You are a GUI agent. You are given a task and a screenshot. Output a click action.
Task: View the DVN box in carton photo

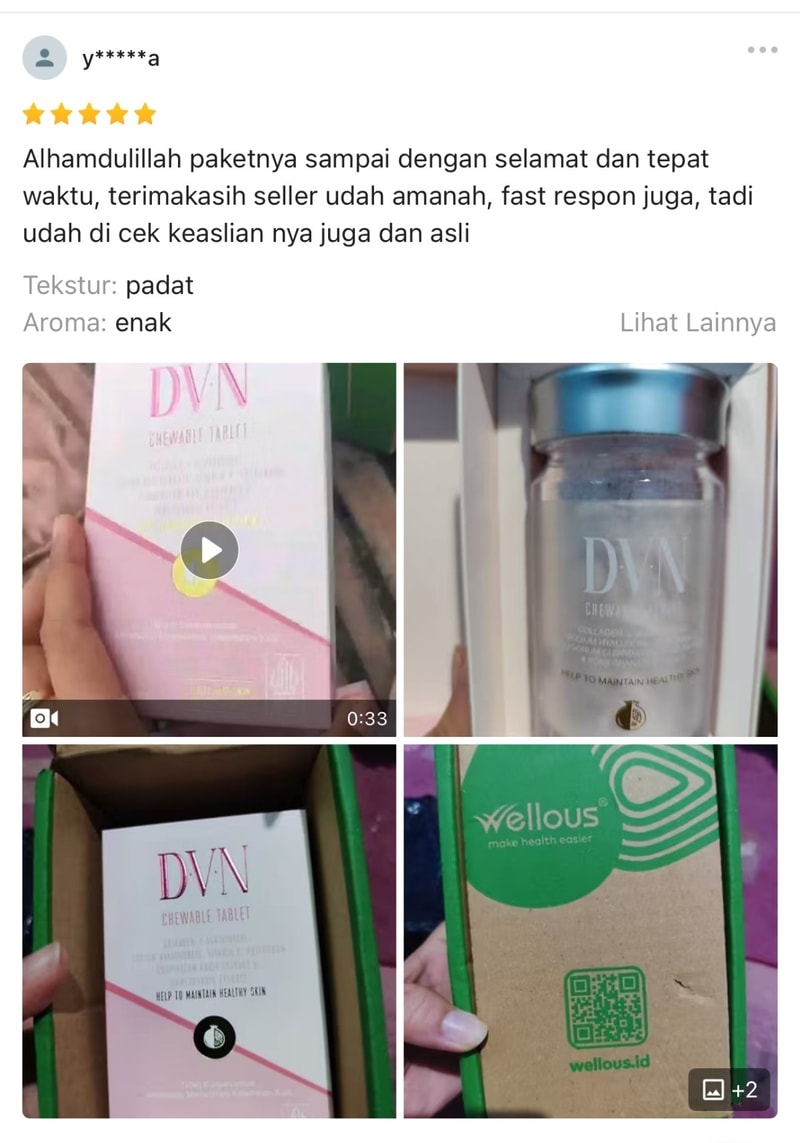coord(209,930)
